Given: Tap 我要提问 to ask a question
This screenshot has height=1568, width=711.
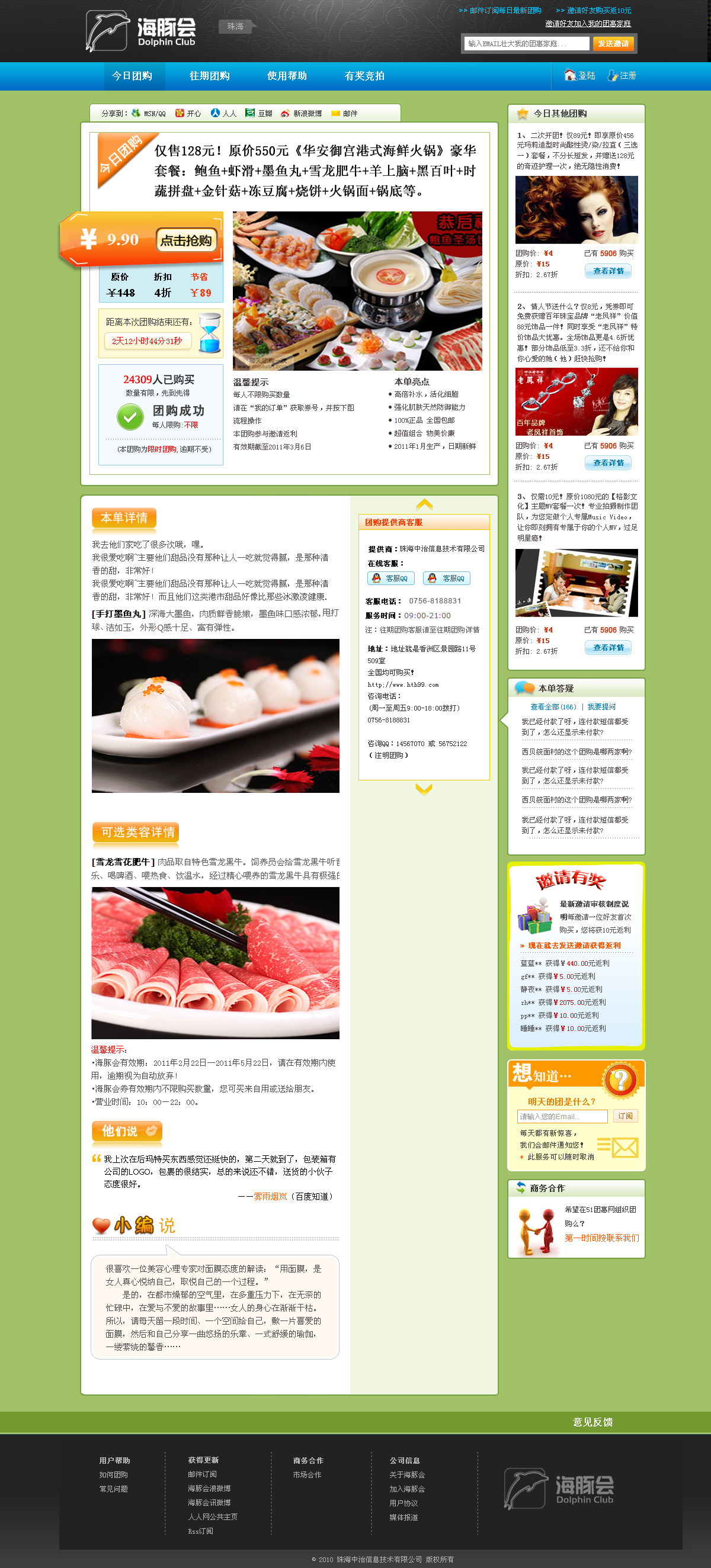Looking at the screenshot, I should coord(601,706).
